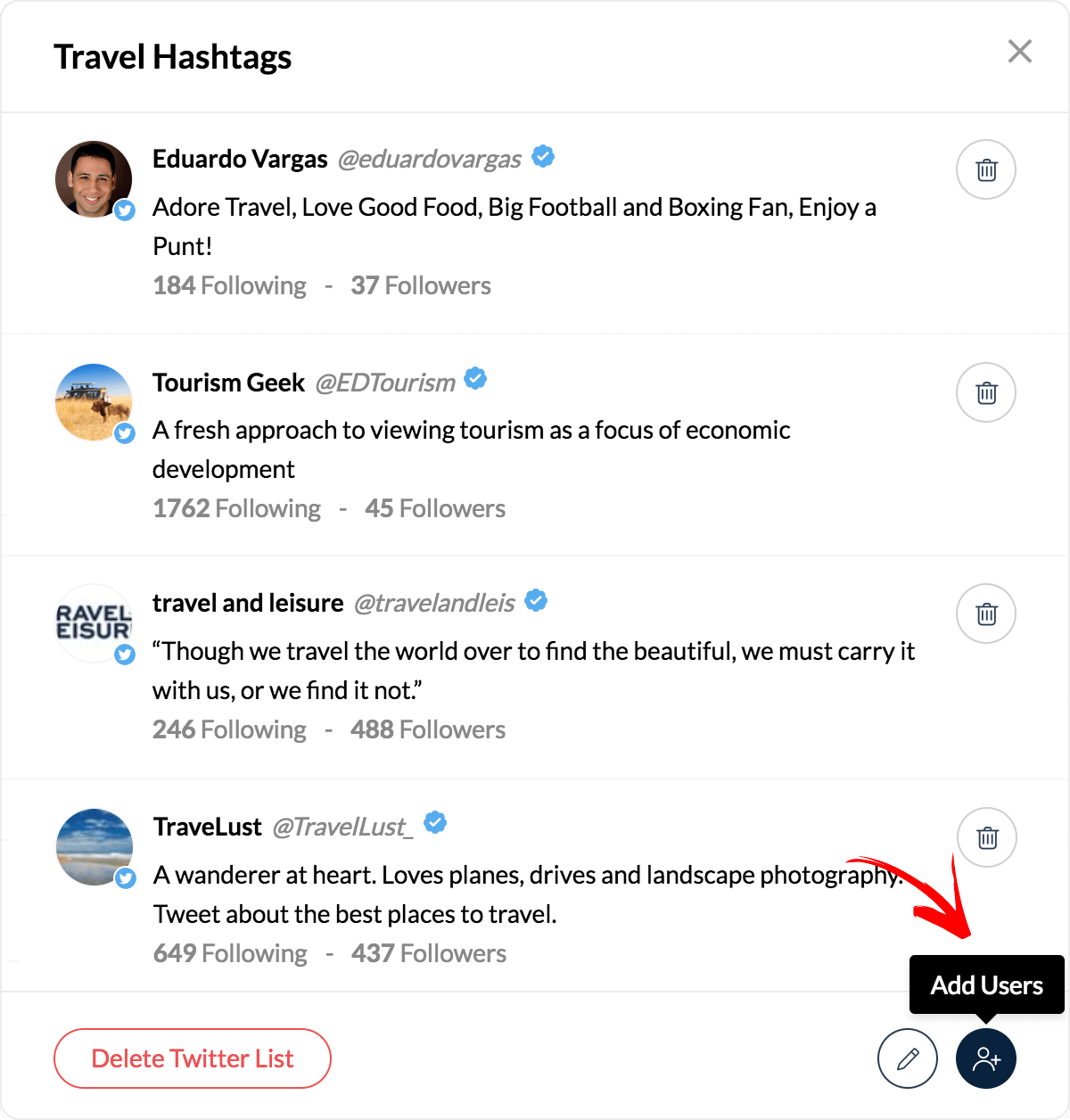
Task: Open Tourism Geek's profile row
Action: 229,383
